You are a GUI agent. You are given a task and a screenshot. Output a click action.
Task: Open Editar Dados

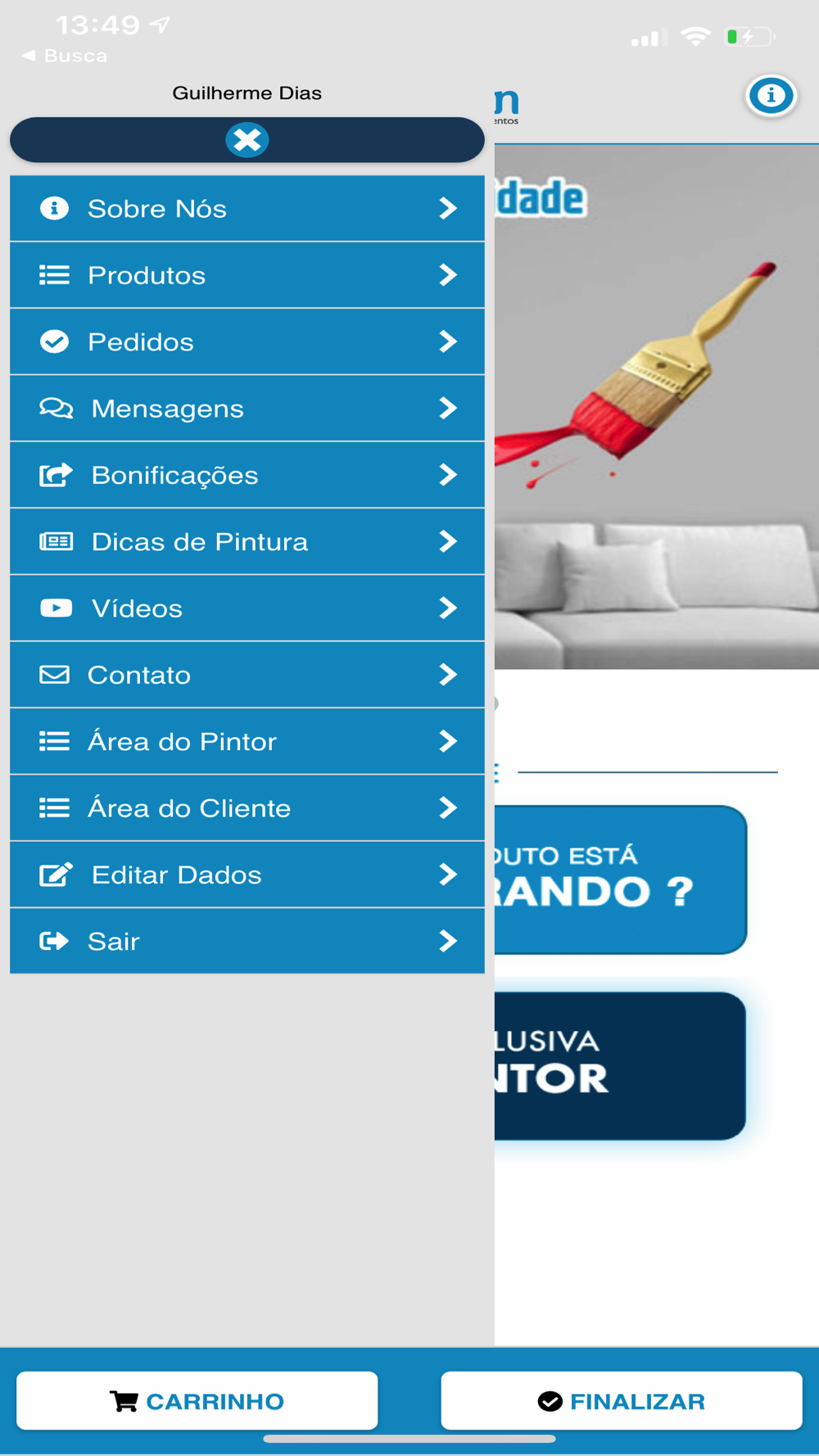(x=247, y=875)
